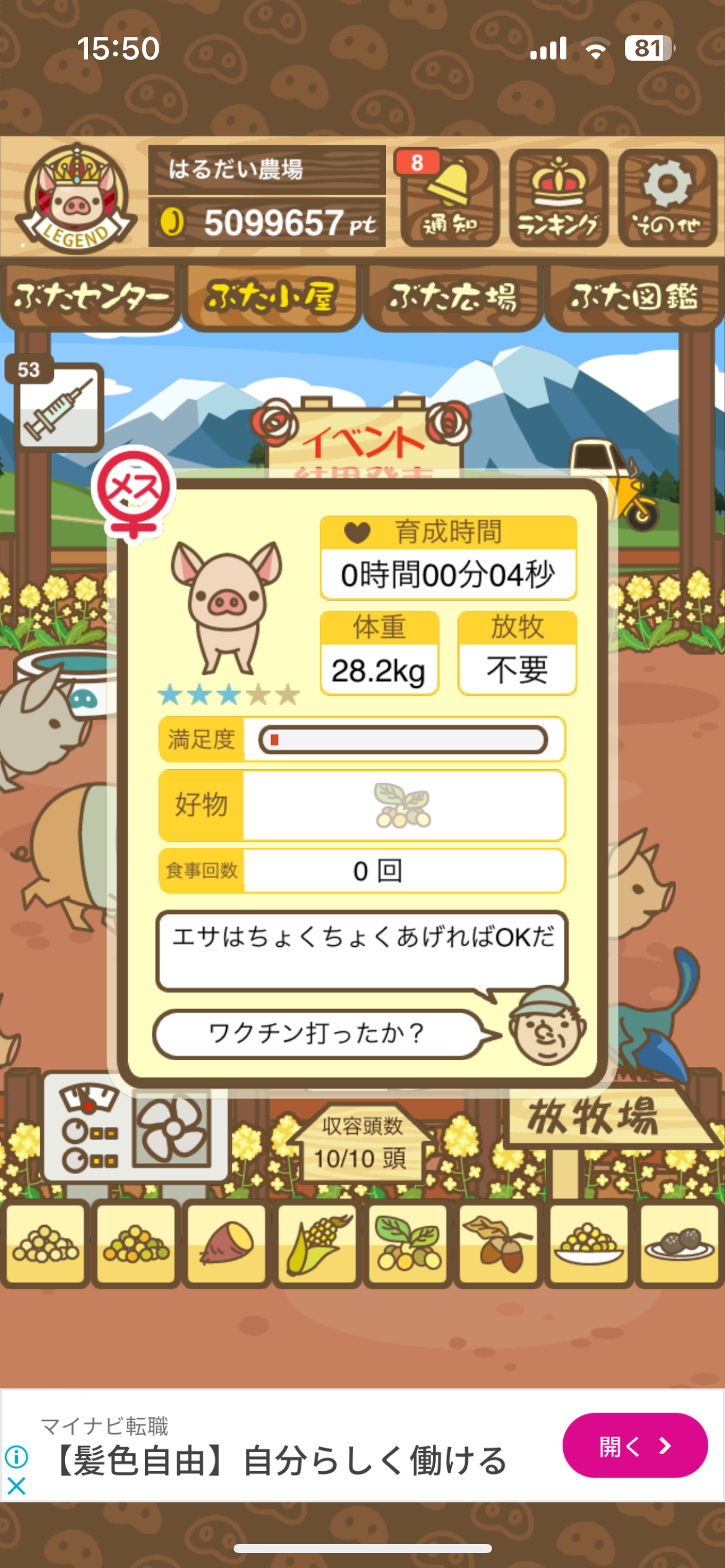Feed the corn cob
The image size is (725, 1568).
pyautogui.click(x=317, y=1244)
